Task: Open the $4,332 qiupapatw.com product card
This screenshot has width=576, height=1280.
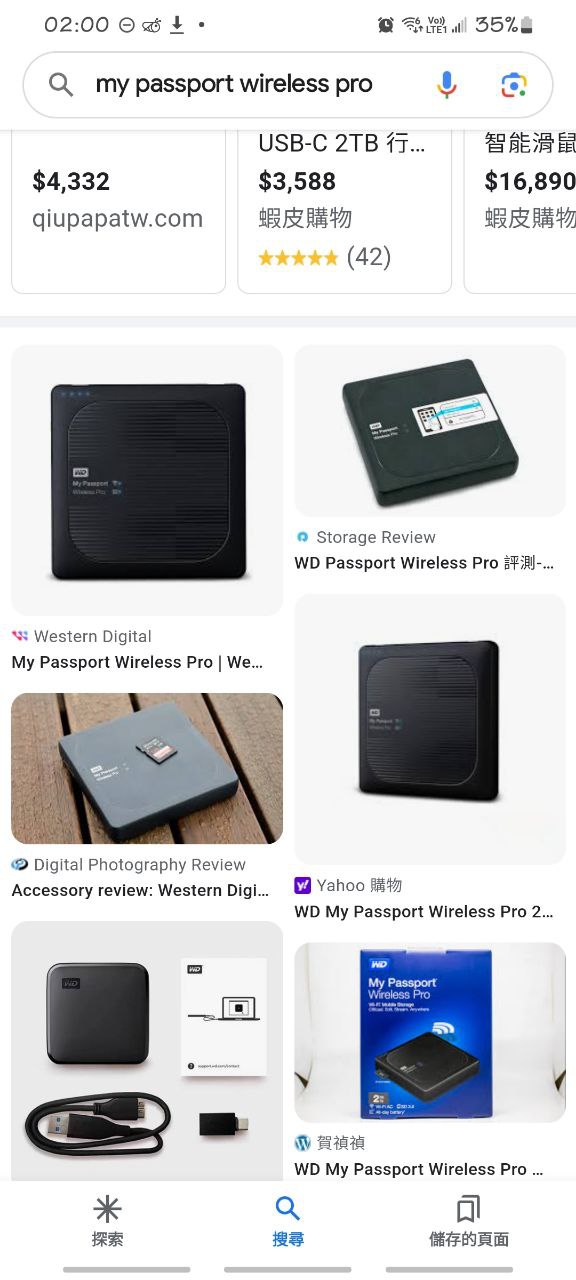Action: (x=118, y=210)
